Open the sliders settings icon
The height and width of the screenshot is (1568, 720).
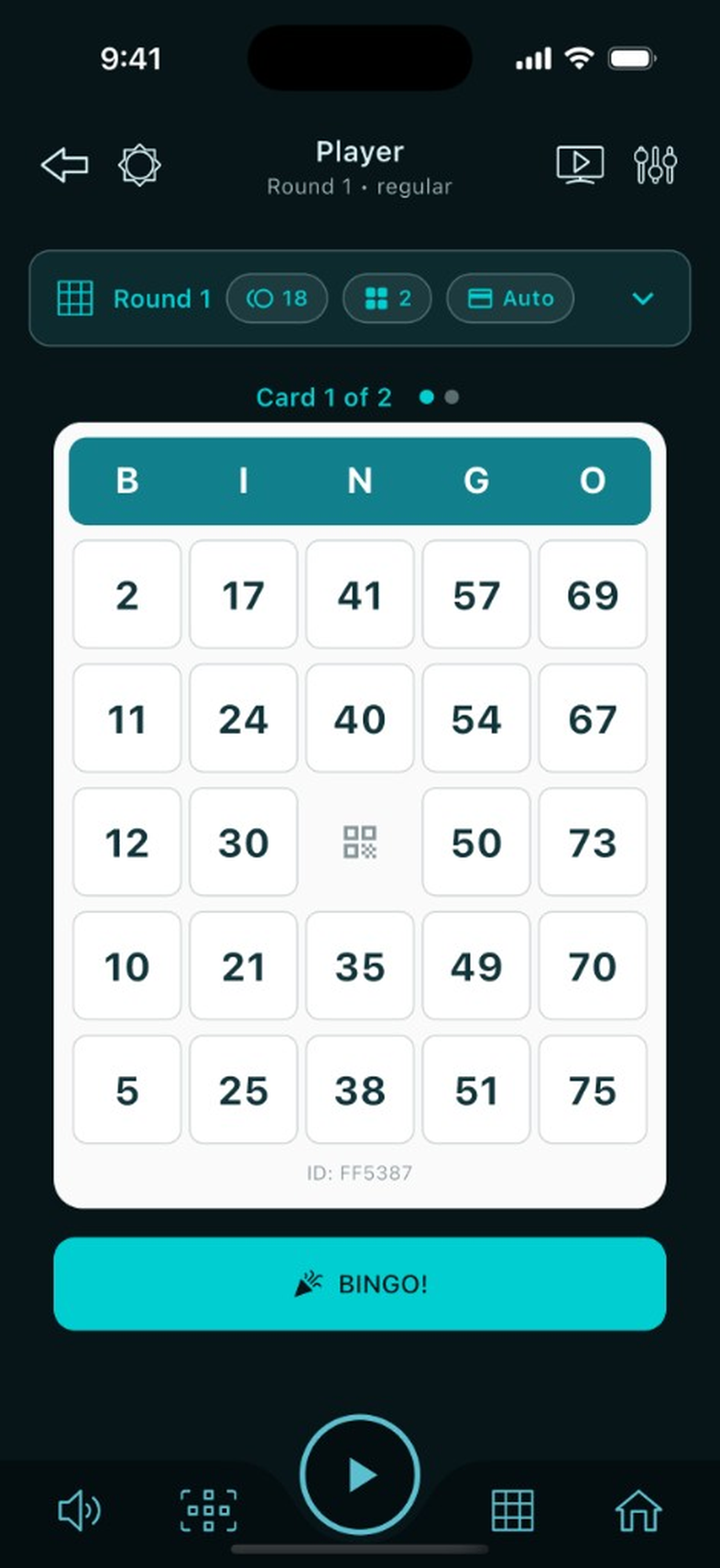pyautogui.click(x=655, y=165)
